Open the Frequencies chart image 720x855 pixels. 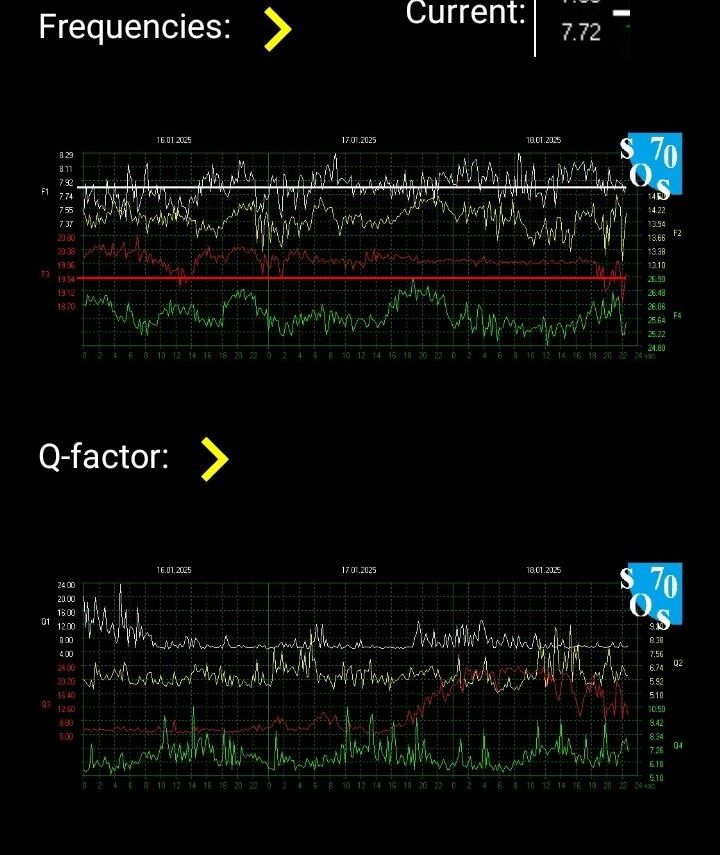click(x=360, y=246)
